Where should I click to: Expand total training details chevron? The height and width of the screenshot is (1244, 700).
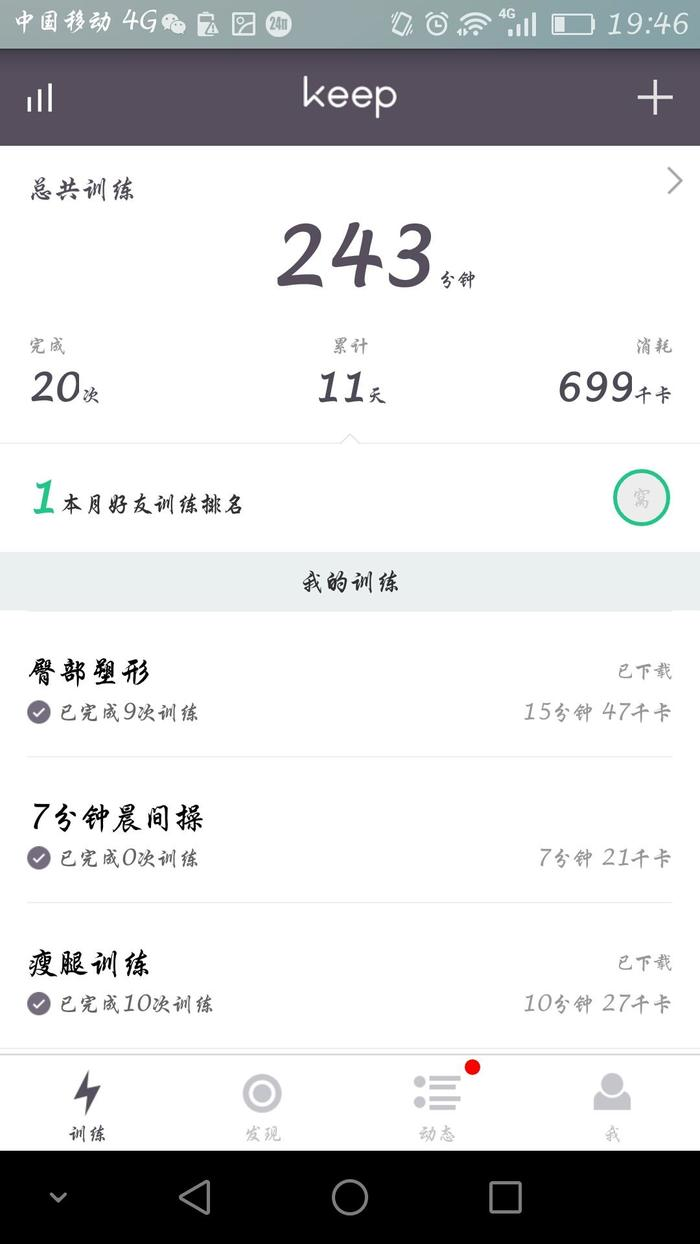coord(675,181)
